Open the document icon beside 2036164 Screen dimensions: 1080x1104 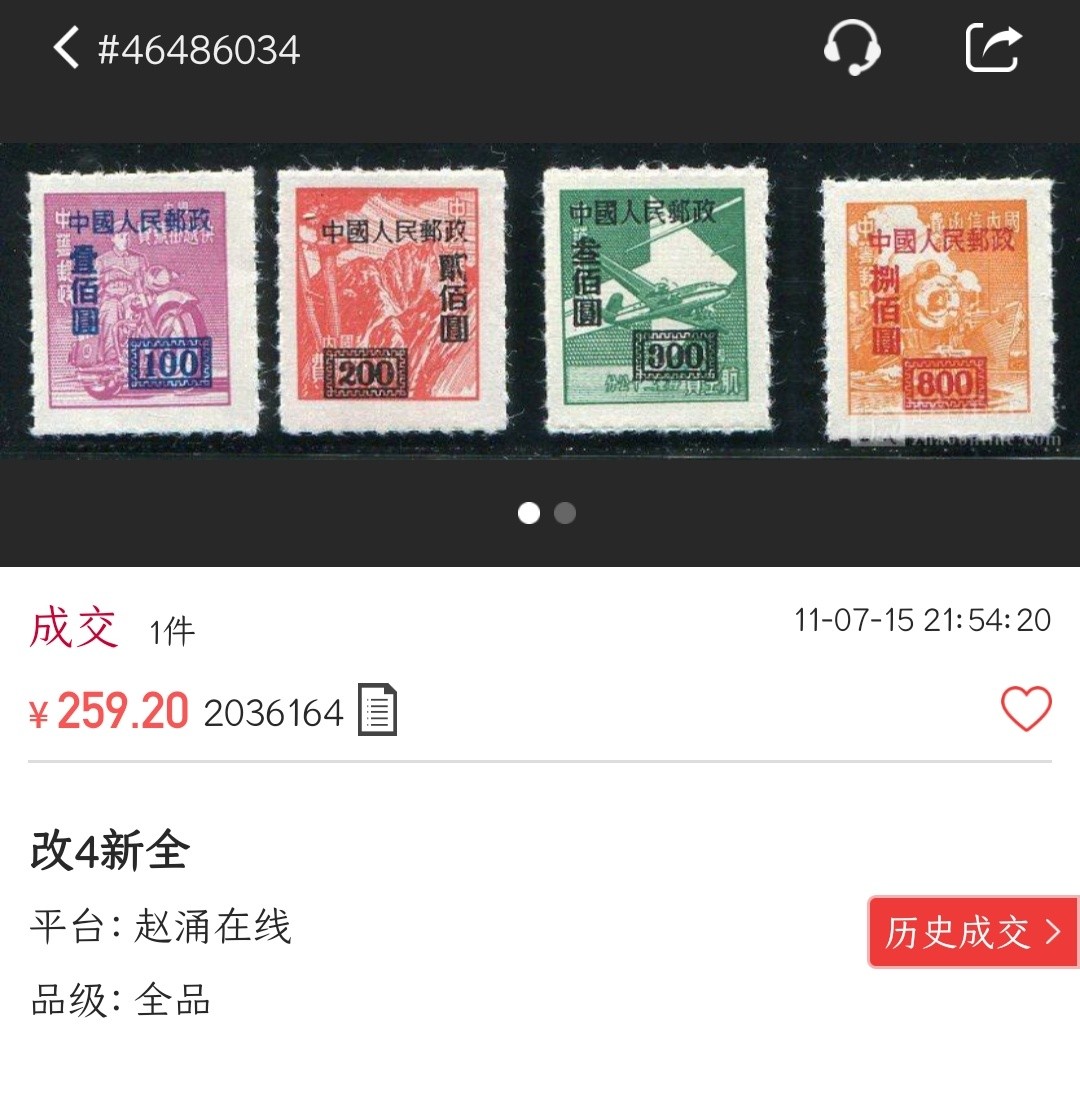378,710
